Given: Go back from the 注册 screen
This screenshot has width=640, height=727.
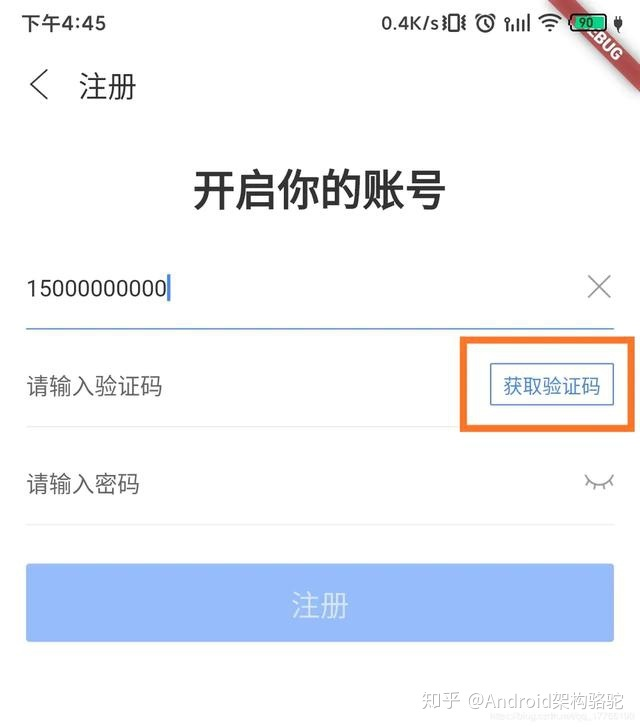Looking at the screenshot, I should point(39,85).
